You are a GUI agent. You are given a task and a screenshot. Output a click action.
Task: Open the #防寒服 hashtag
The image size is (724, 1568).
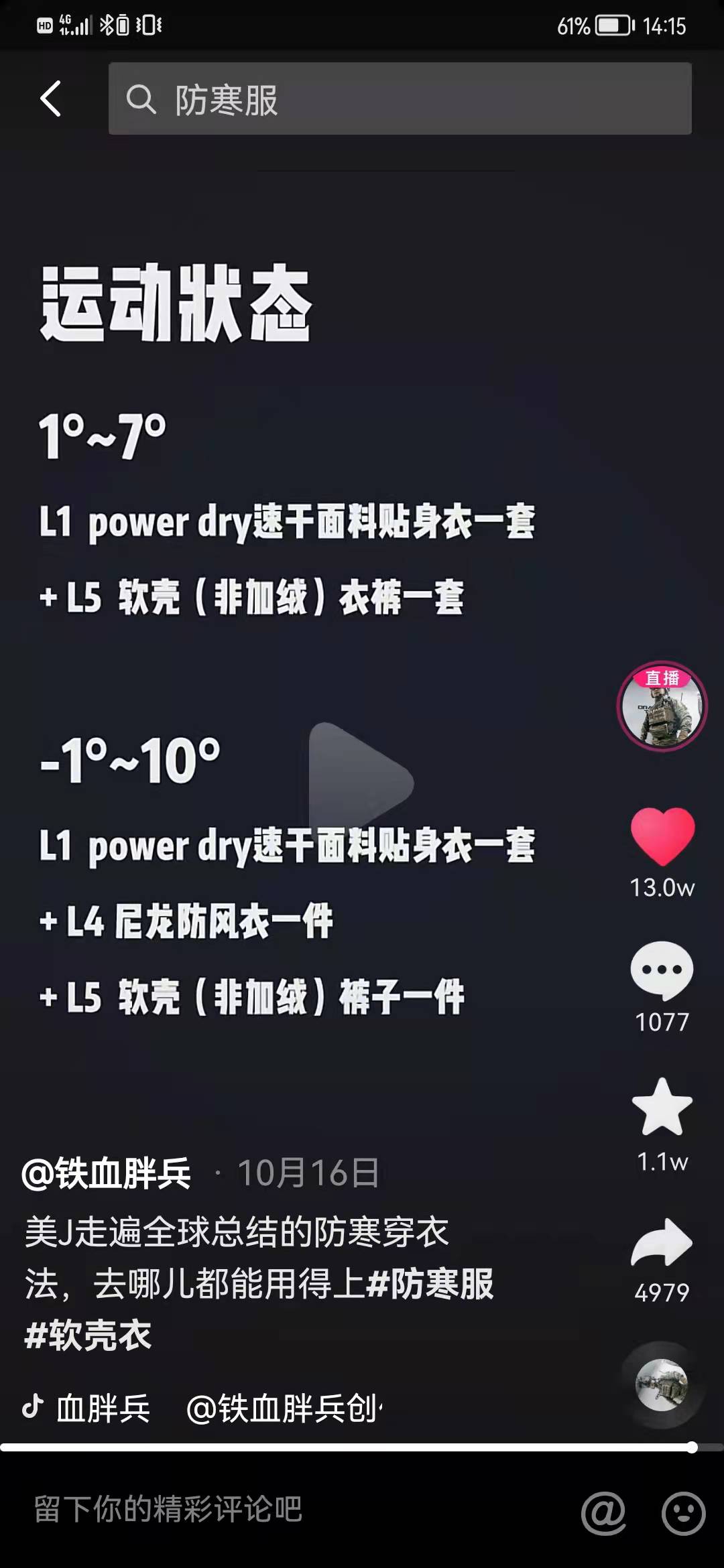point(430,1284)
